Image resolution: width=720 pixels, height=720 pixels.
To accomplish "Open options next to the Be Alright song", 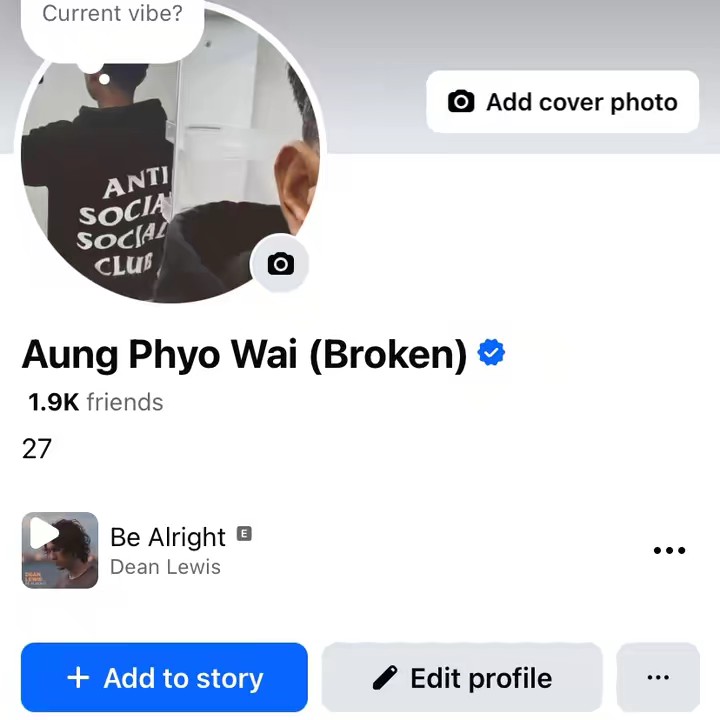I will [x=668, y=550].
